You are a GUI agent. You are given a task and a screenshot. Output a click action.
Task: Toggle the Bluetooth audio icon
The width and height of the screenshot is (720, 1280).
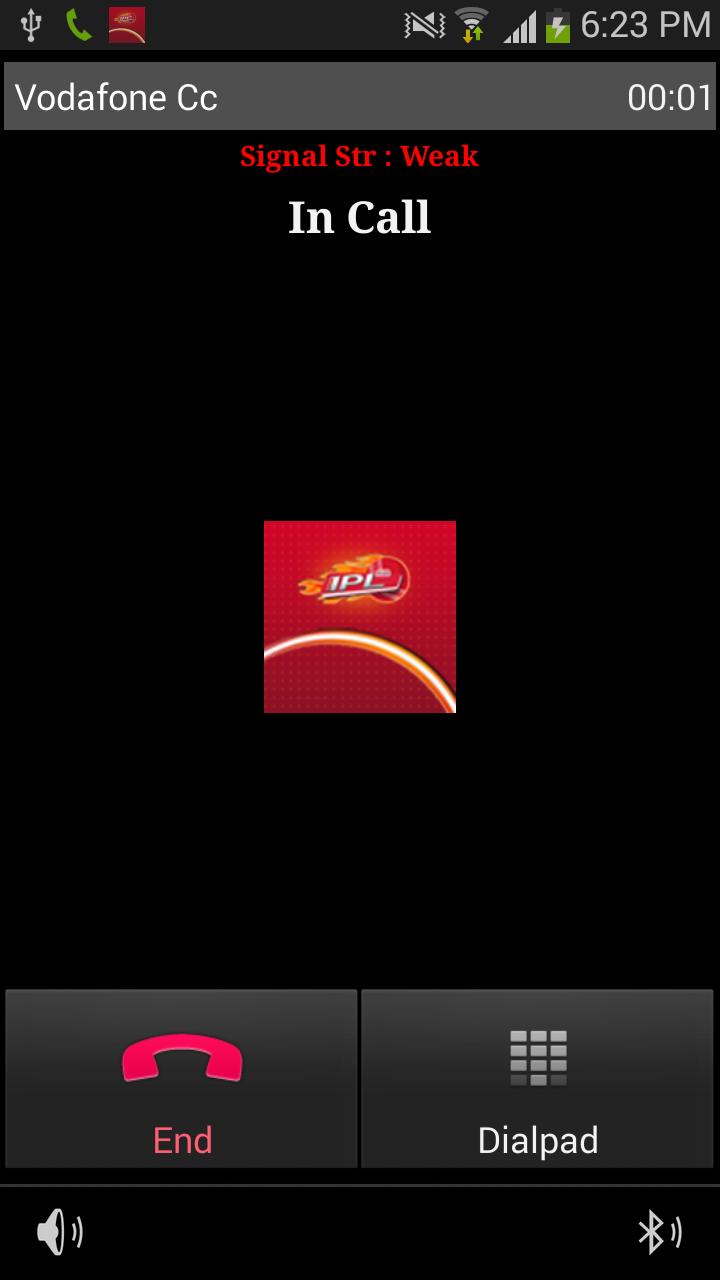click(659, 1232)
